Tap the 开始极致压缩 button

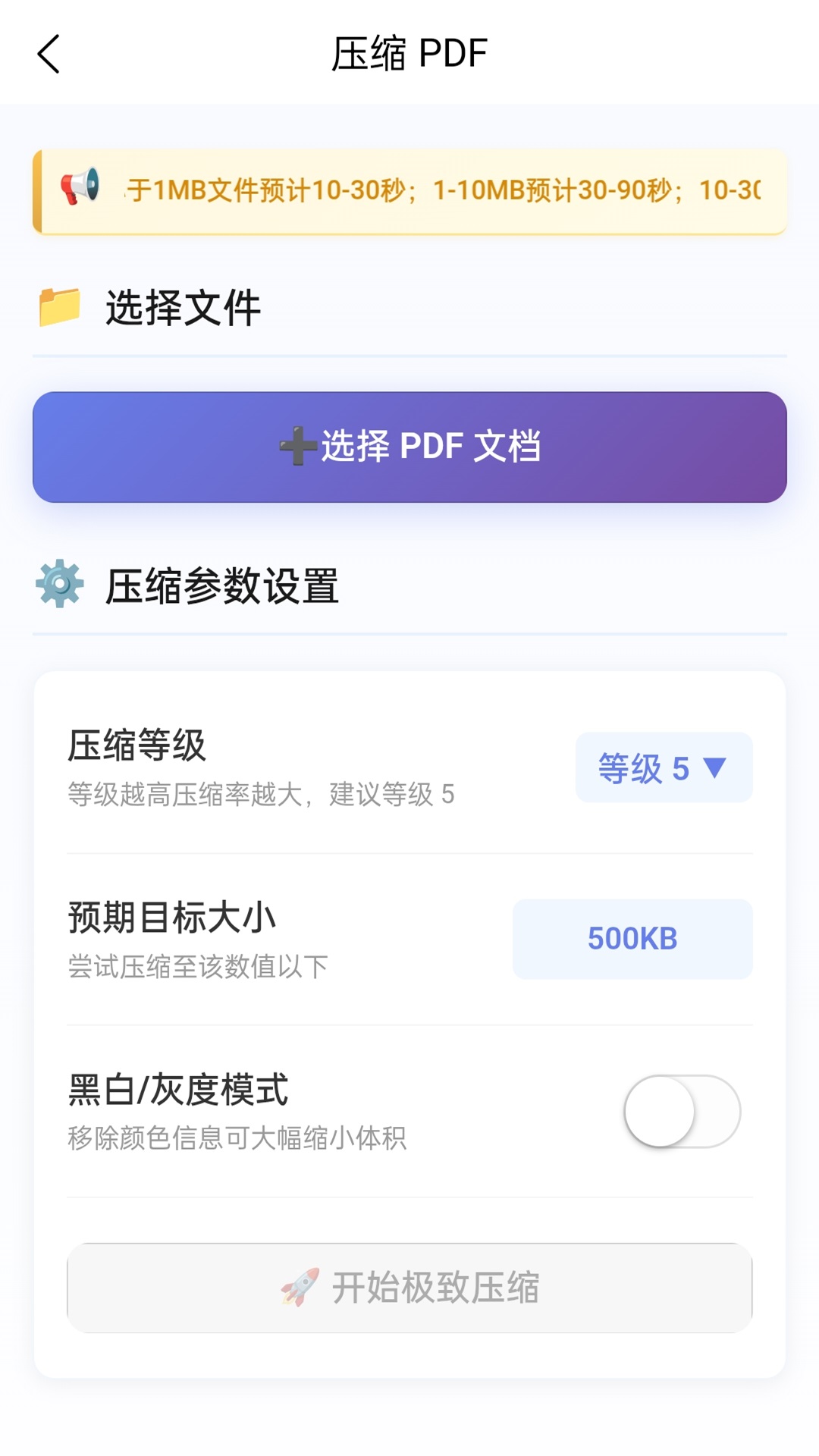(409, 1285)
